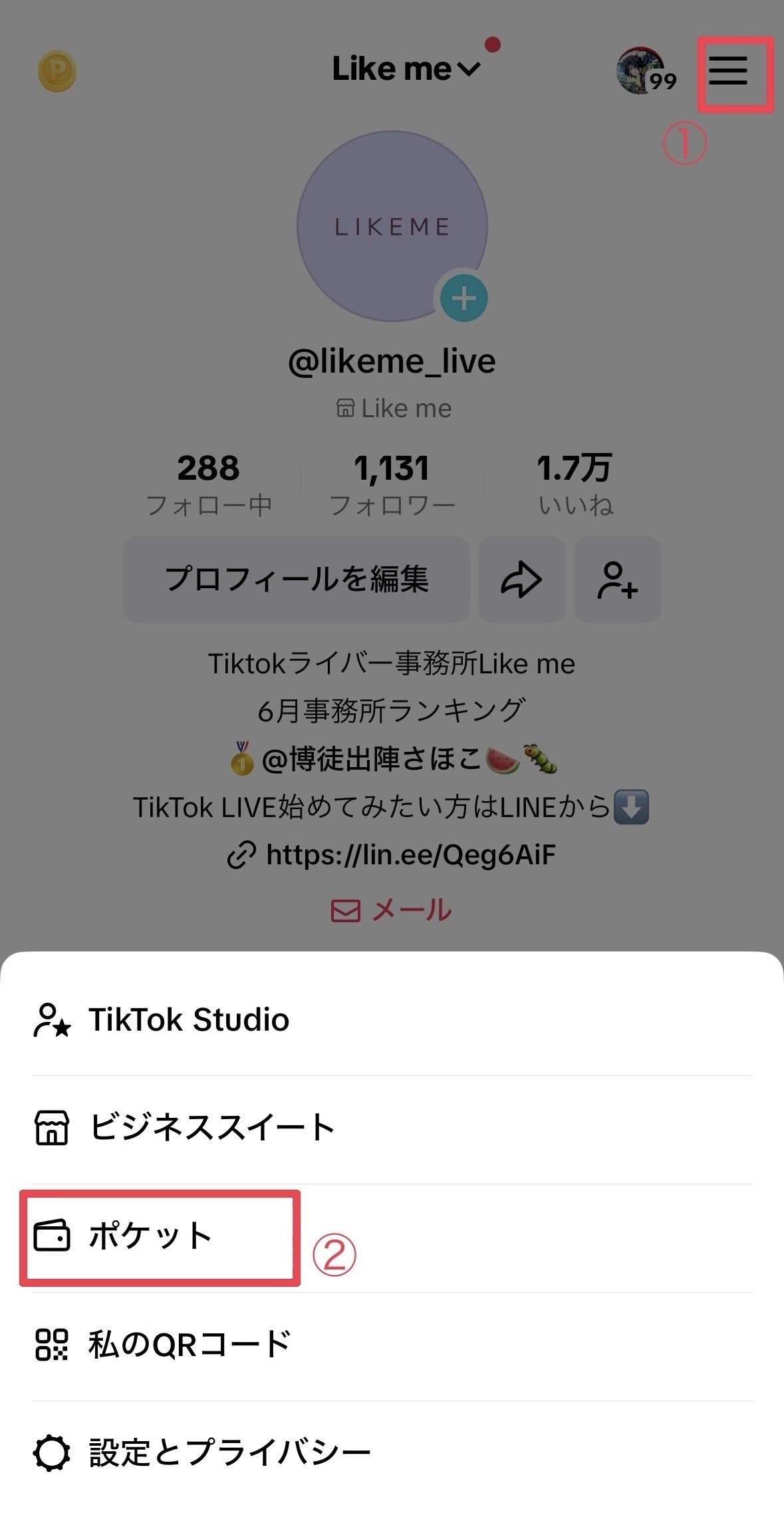Click the P coin icon top left
This screenshot has width=784, height=1533.
coord(56,72)
